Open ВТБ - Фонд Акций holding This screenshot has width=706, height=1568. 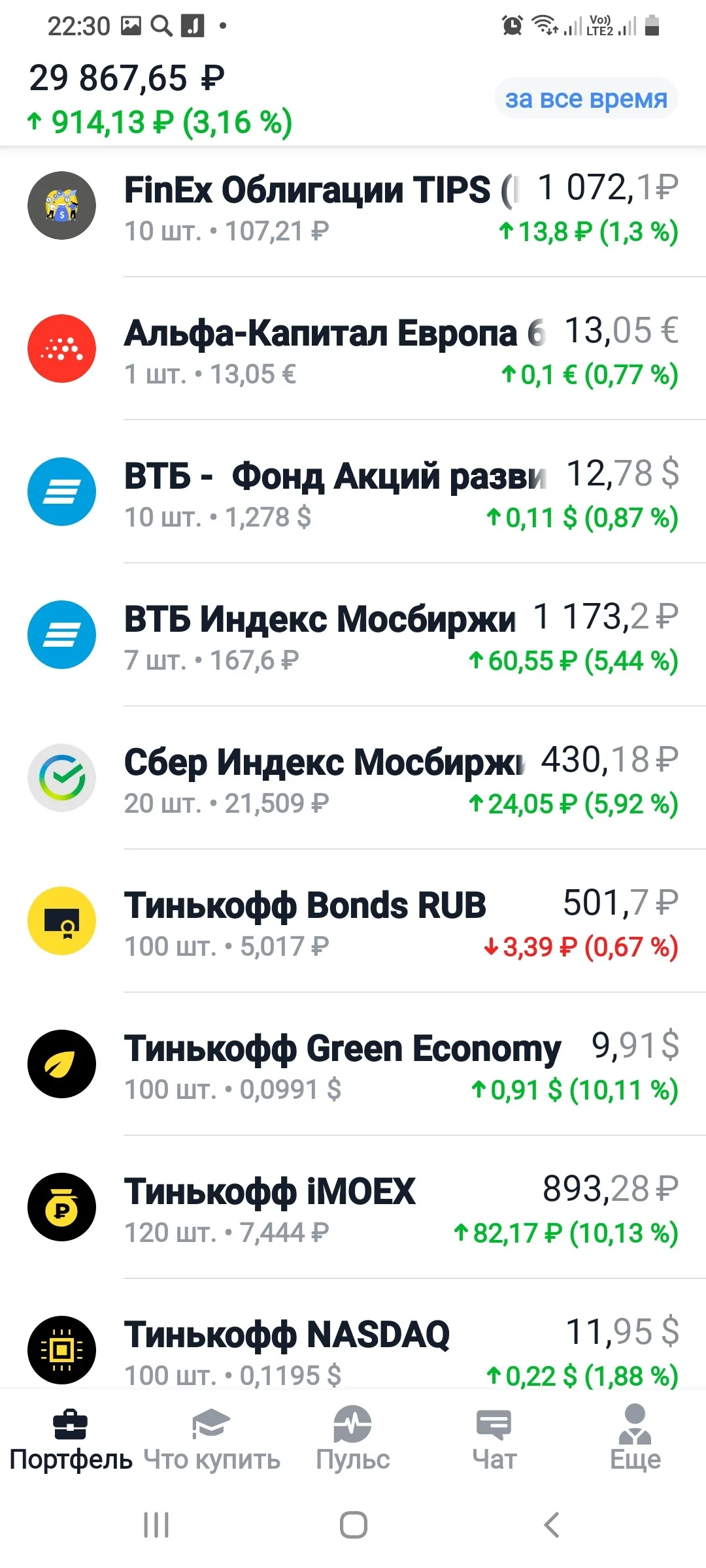[353, 492]
